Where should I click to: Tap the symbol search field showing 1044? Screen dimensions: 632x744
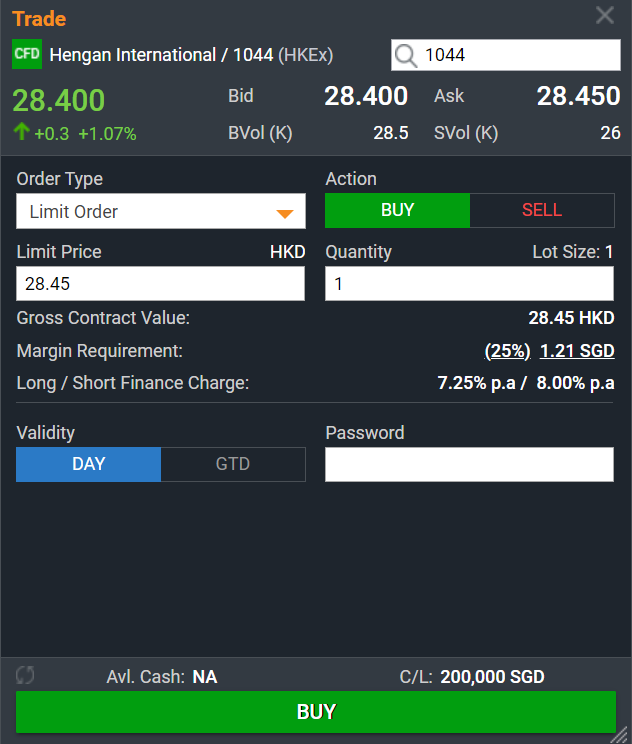518,55
